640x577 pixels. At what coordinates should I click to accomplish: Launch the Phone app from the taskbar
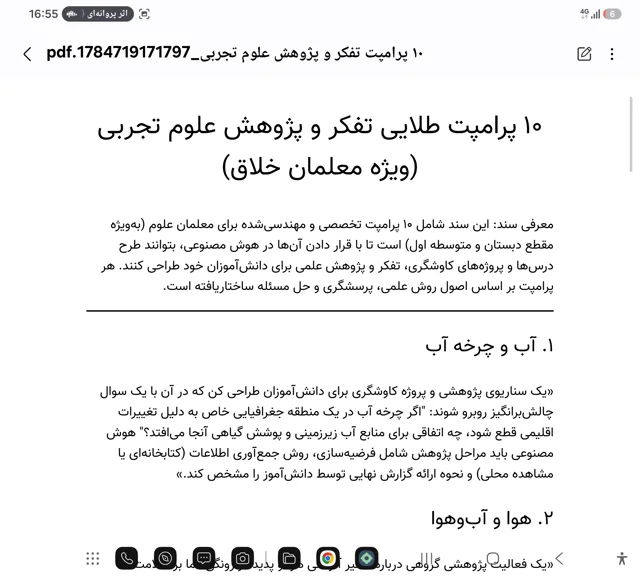click(x=127, y=558)
